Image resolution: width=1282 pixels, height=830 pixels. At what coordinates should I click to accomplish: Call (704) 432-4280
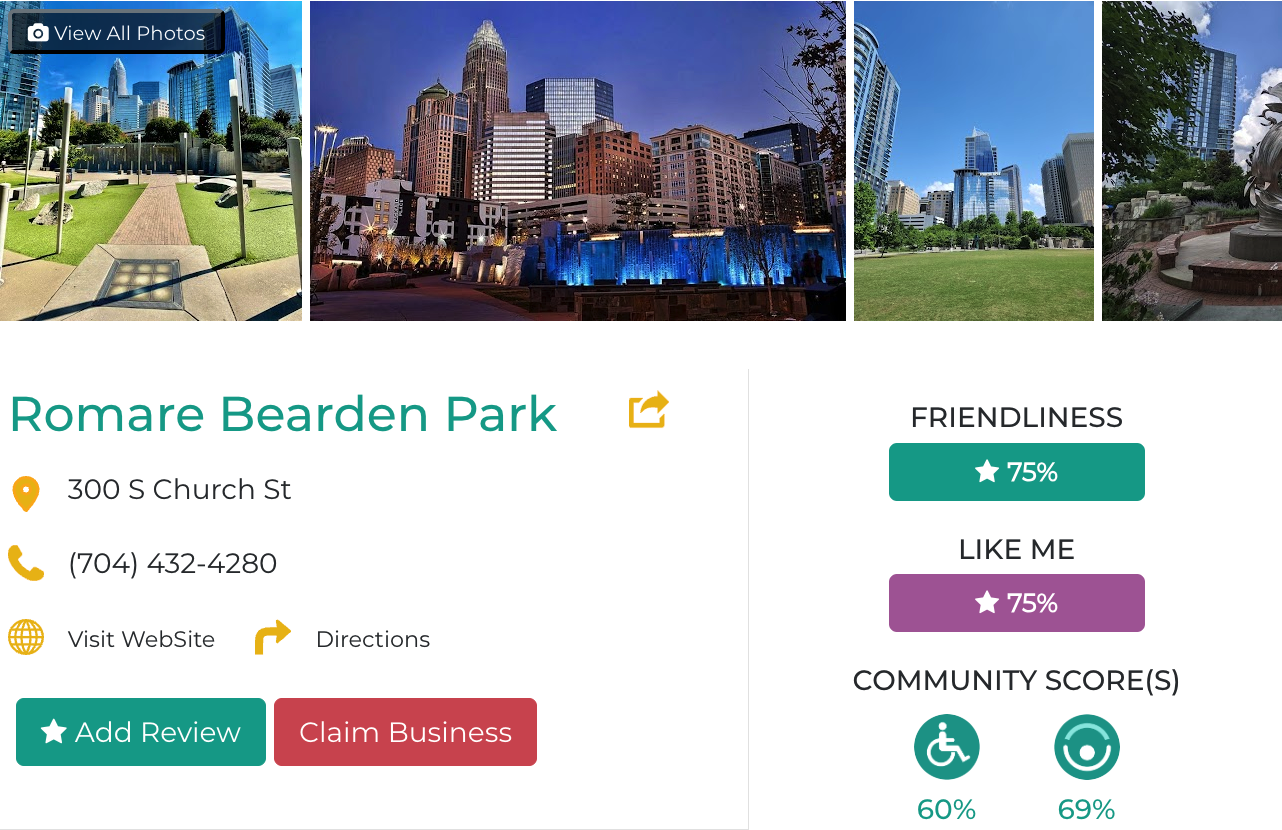[172, 564]
